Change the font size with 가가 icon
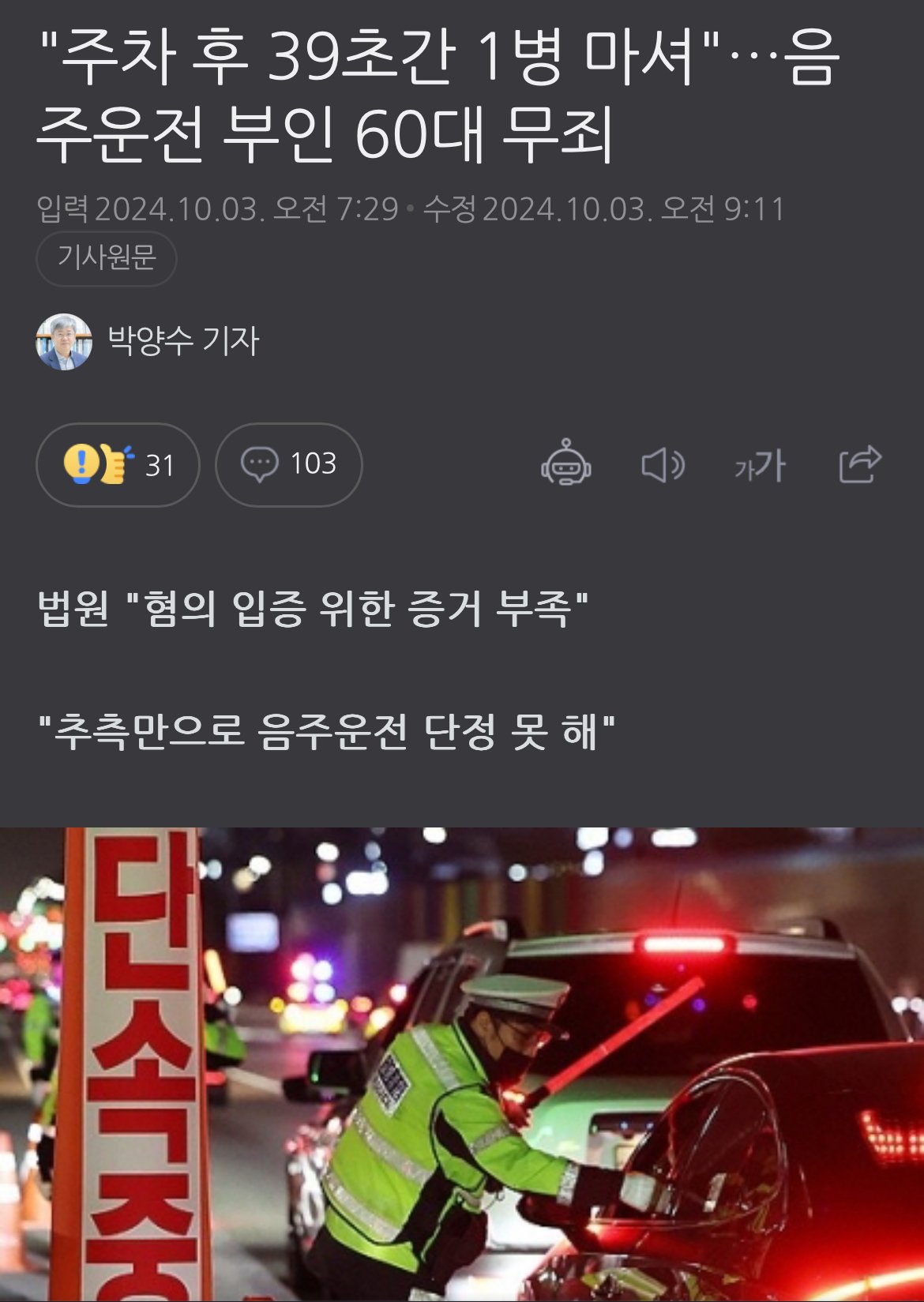 [760, 465]
